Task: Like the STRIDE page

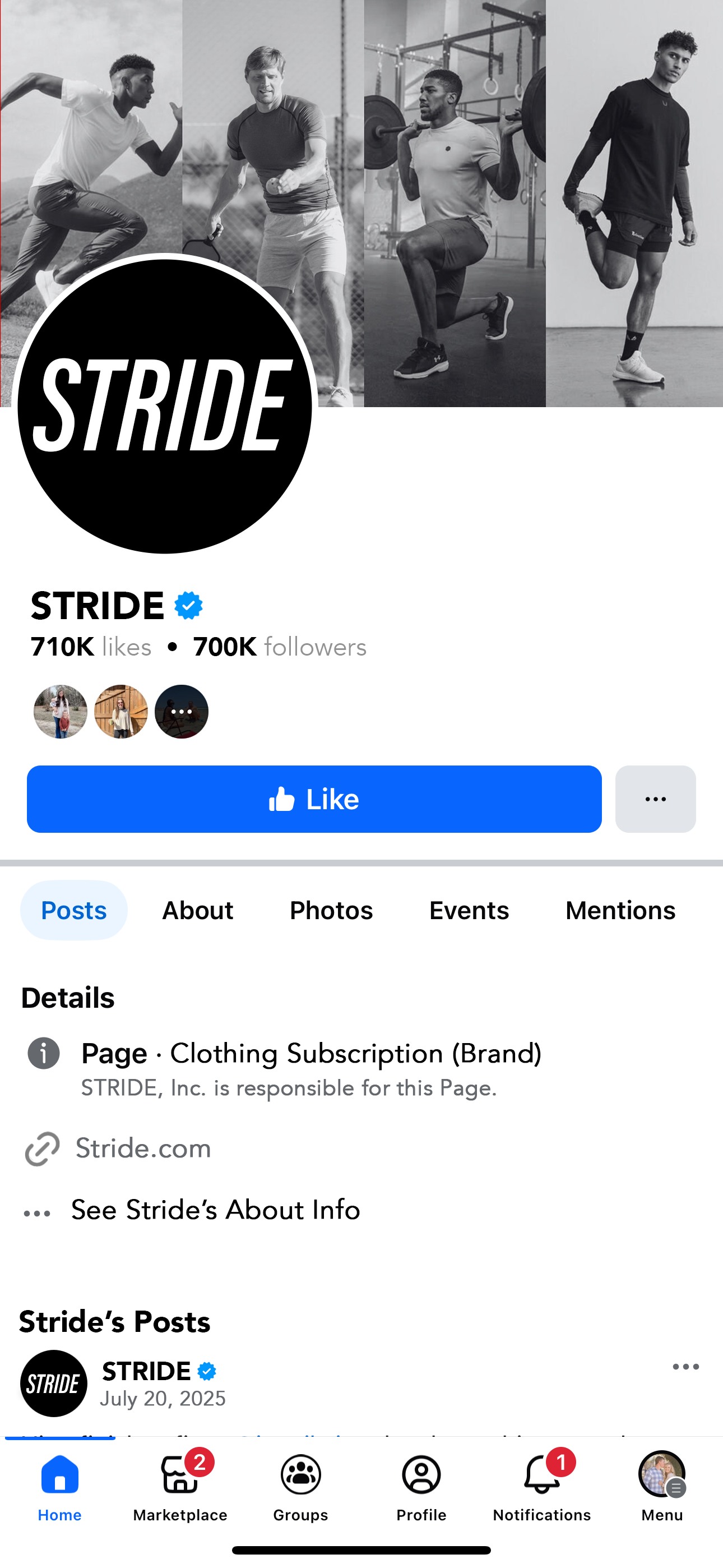Action: coord(314,799)
